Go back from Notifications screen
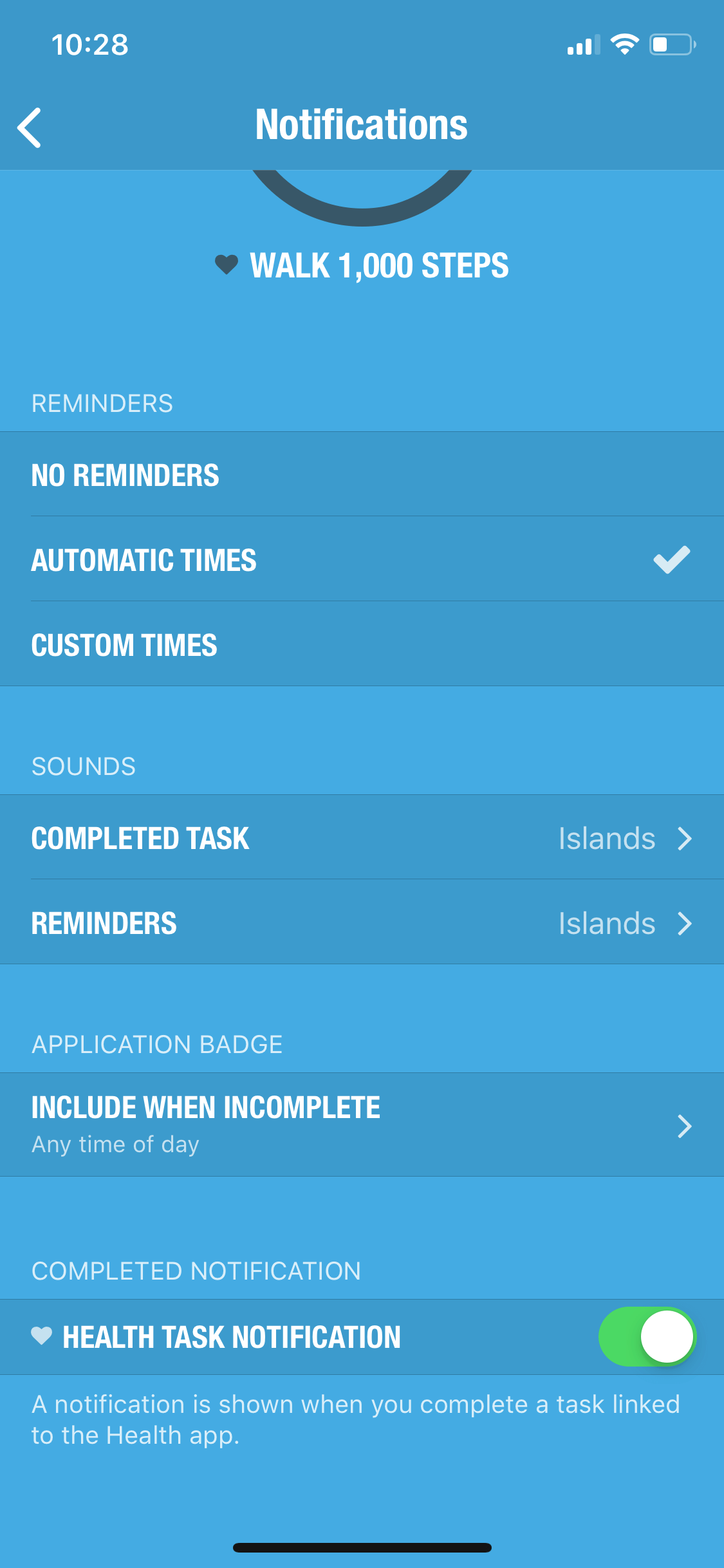 tap(30, 127)
